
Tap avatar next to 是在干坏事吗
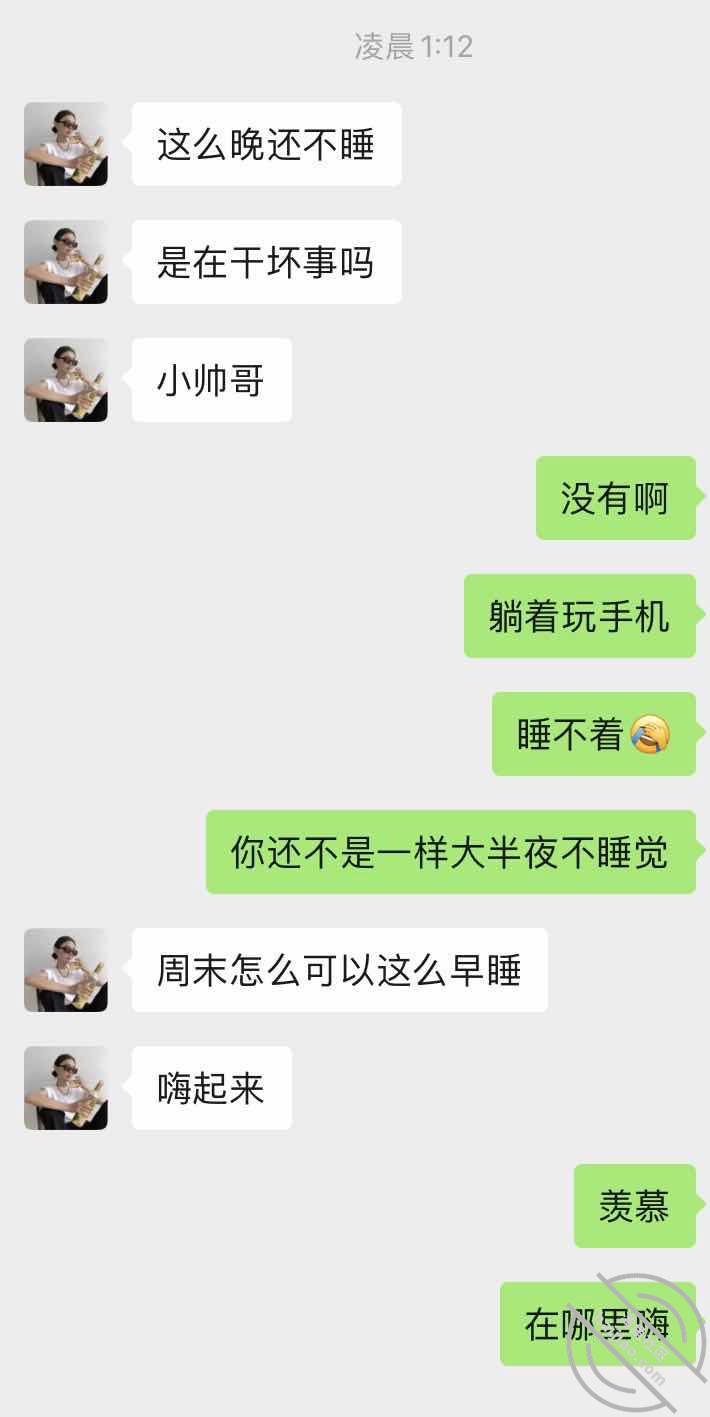[66, 262]
